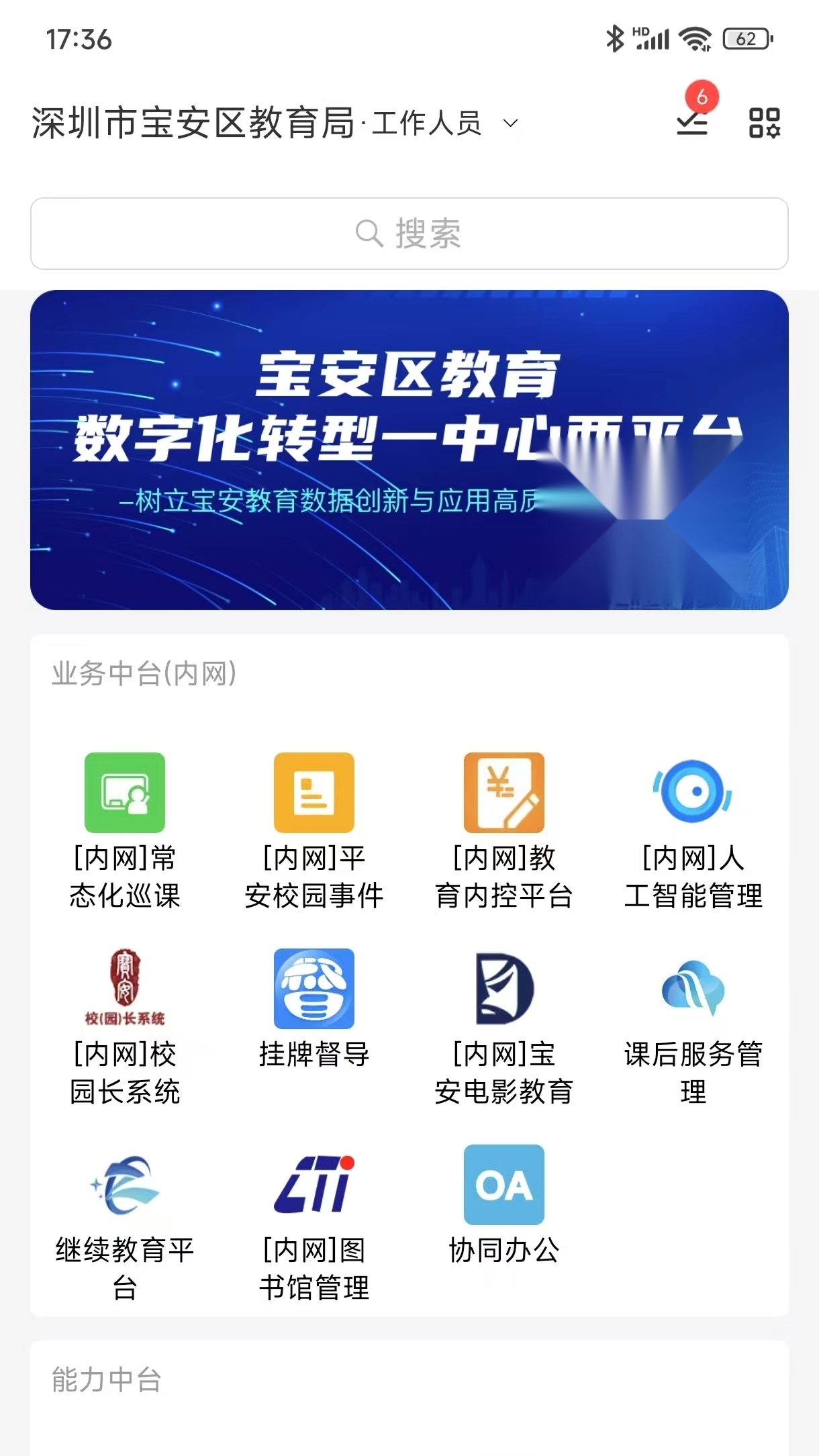Select the [内网]教育内控平台 icon
The height and width of the screenshot is (1456, 819).
(x=503, y=792)
